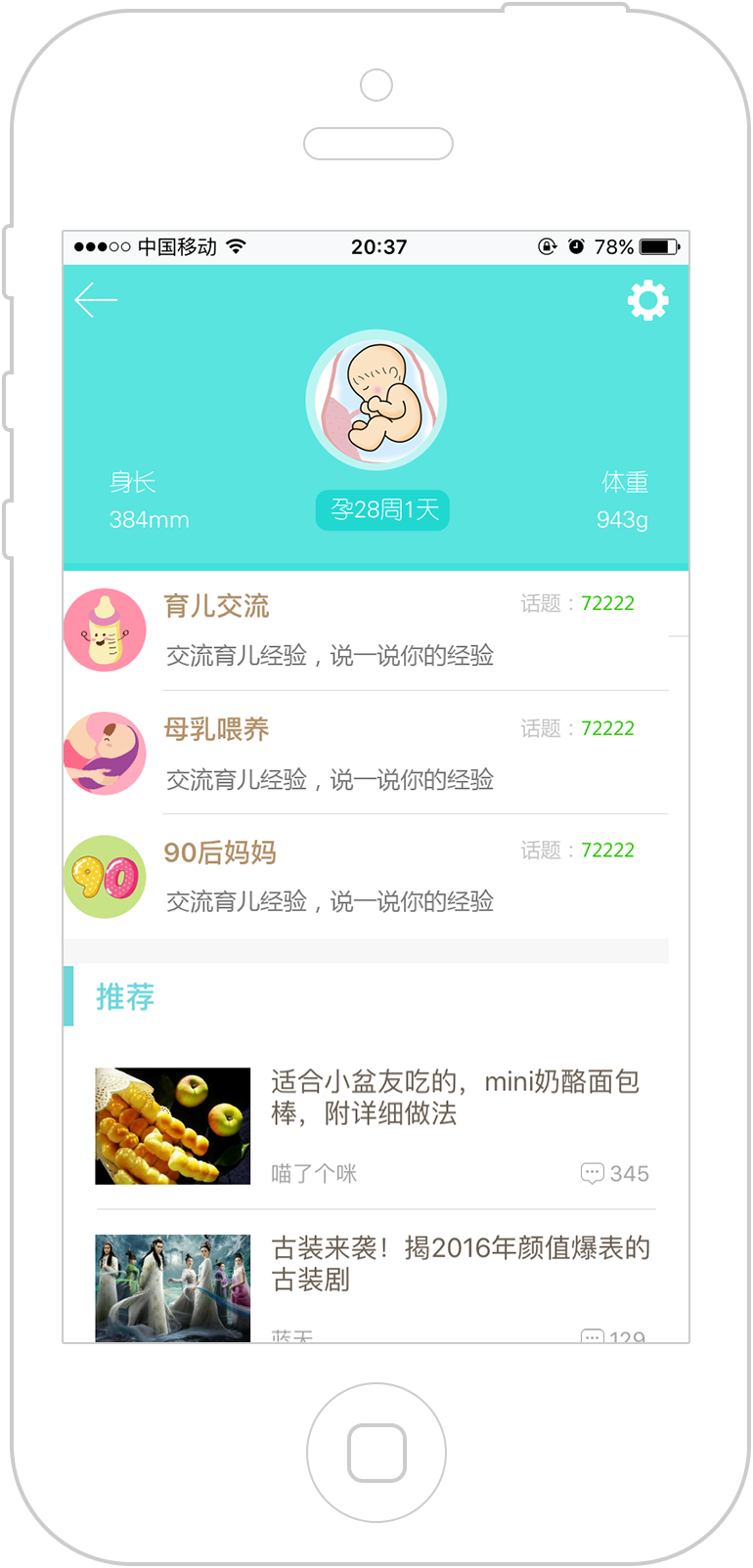The height and width of the screenshot is (1568, 753).
Task: Open the 古装来袭 2016 article
Action: [x=376, y=1283]
